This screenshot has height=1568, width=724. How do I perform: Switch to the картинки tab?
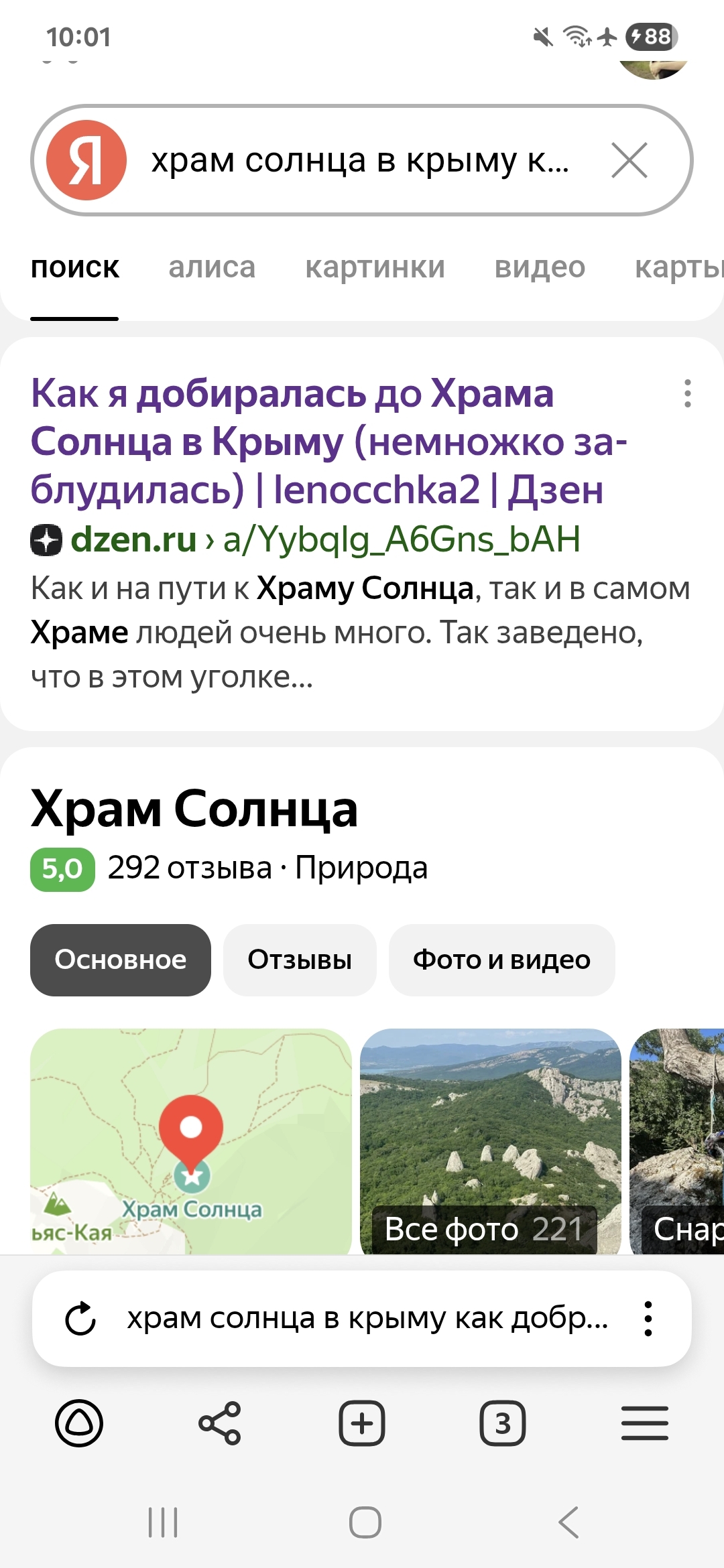tap(375, 267)
